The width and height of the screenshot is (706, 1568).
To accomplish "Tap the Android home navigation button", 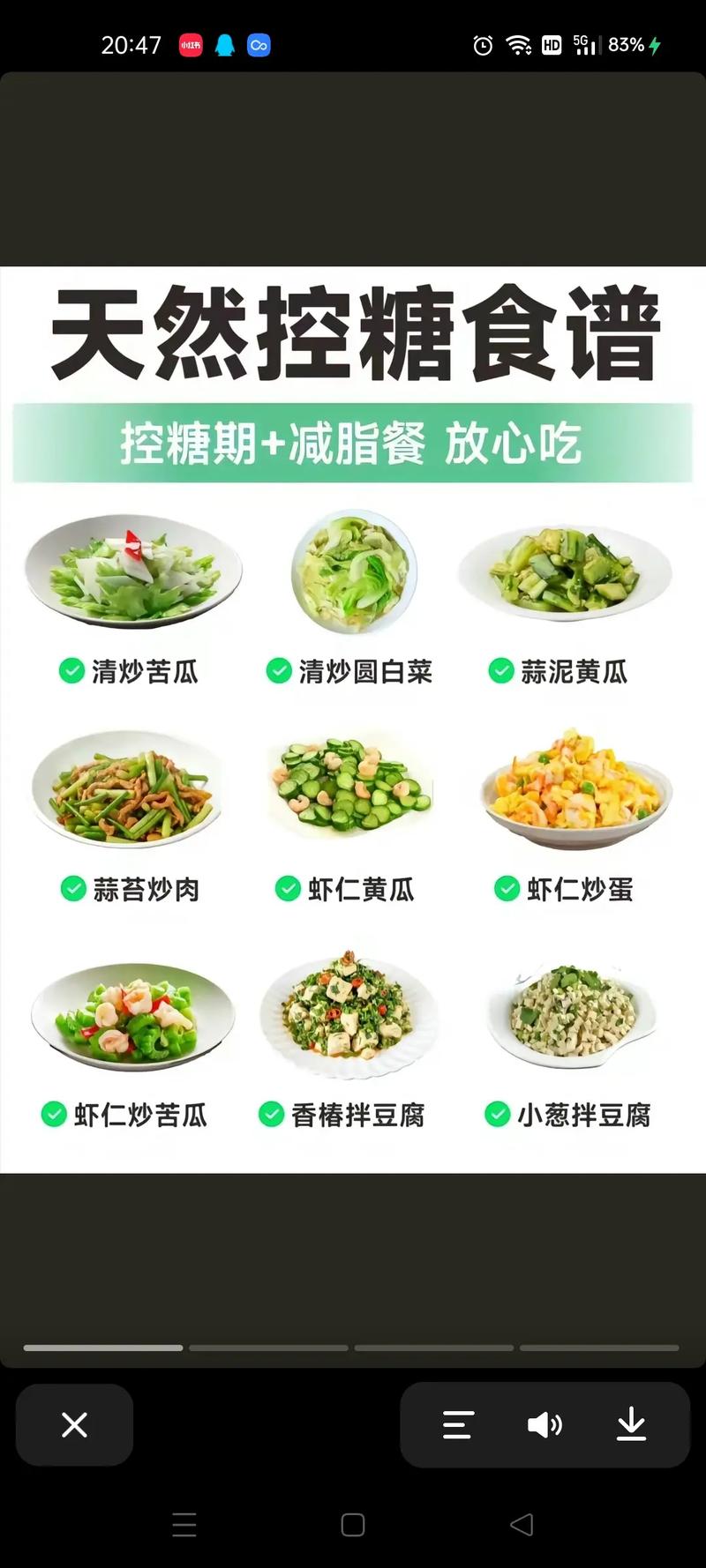I will [x=353, y=1523].
